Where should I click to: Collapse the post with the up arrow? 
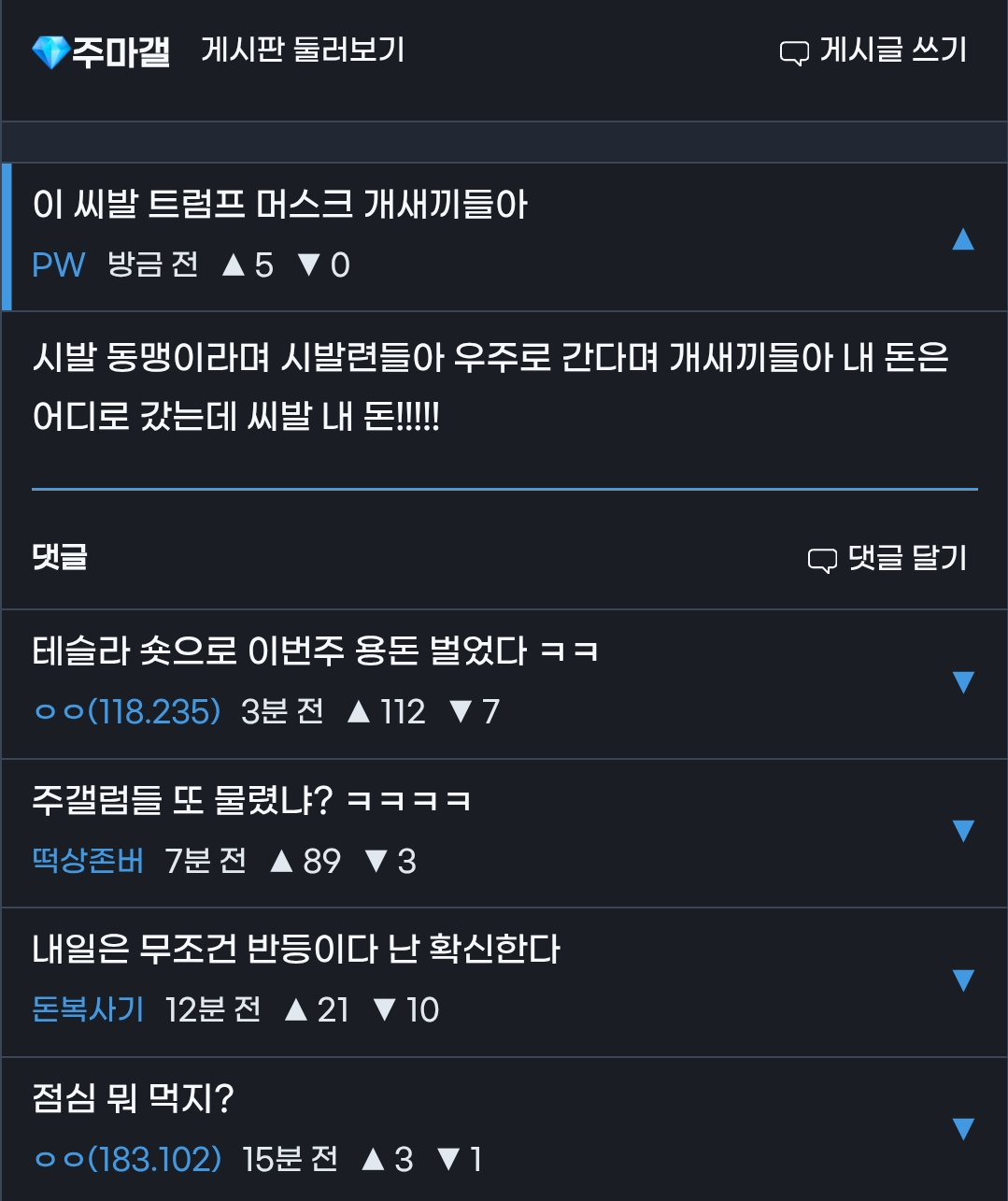[x=962, y=240]
